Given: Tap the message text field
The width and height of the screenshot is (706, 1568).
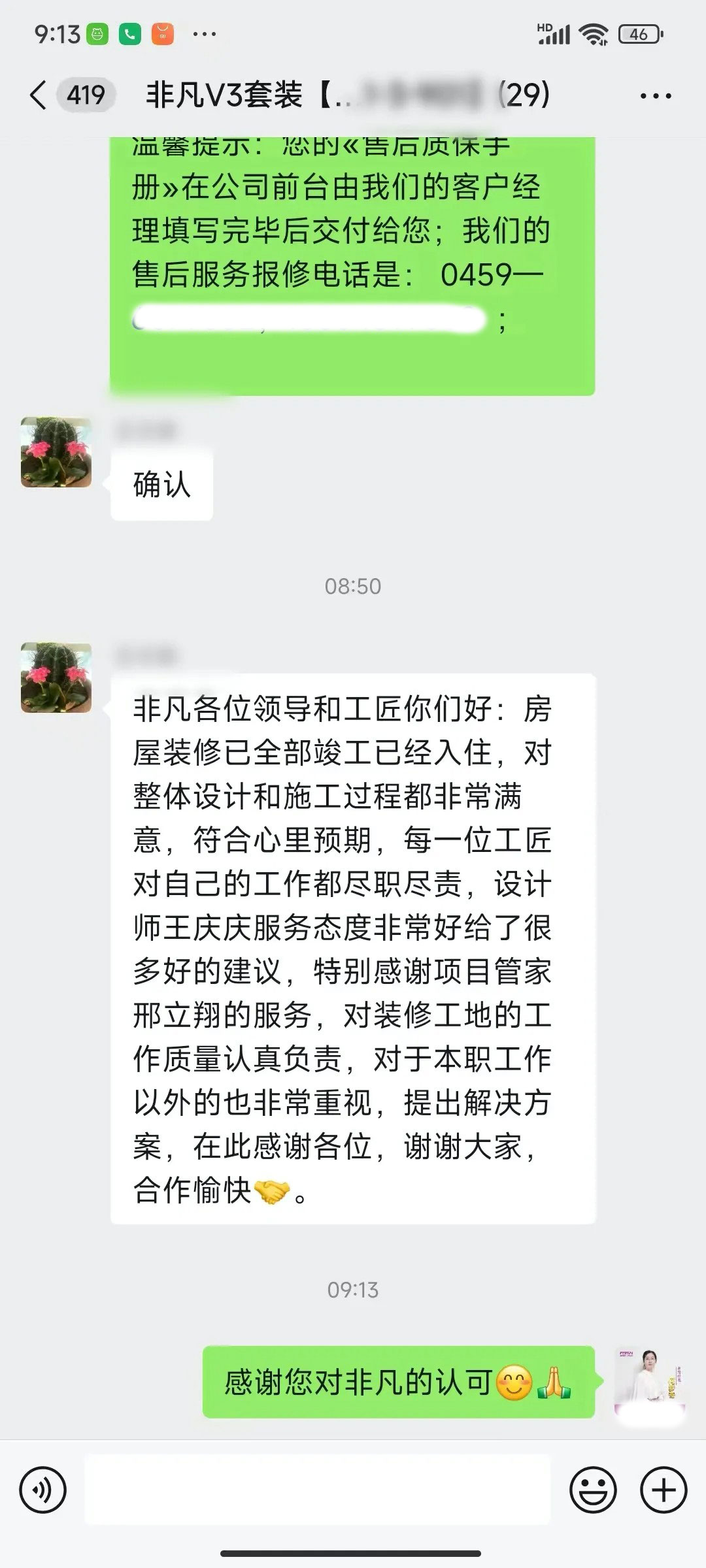Looking at the screenshot, I should 318,1490.
